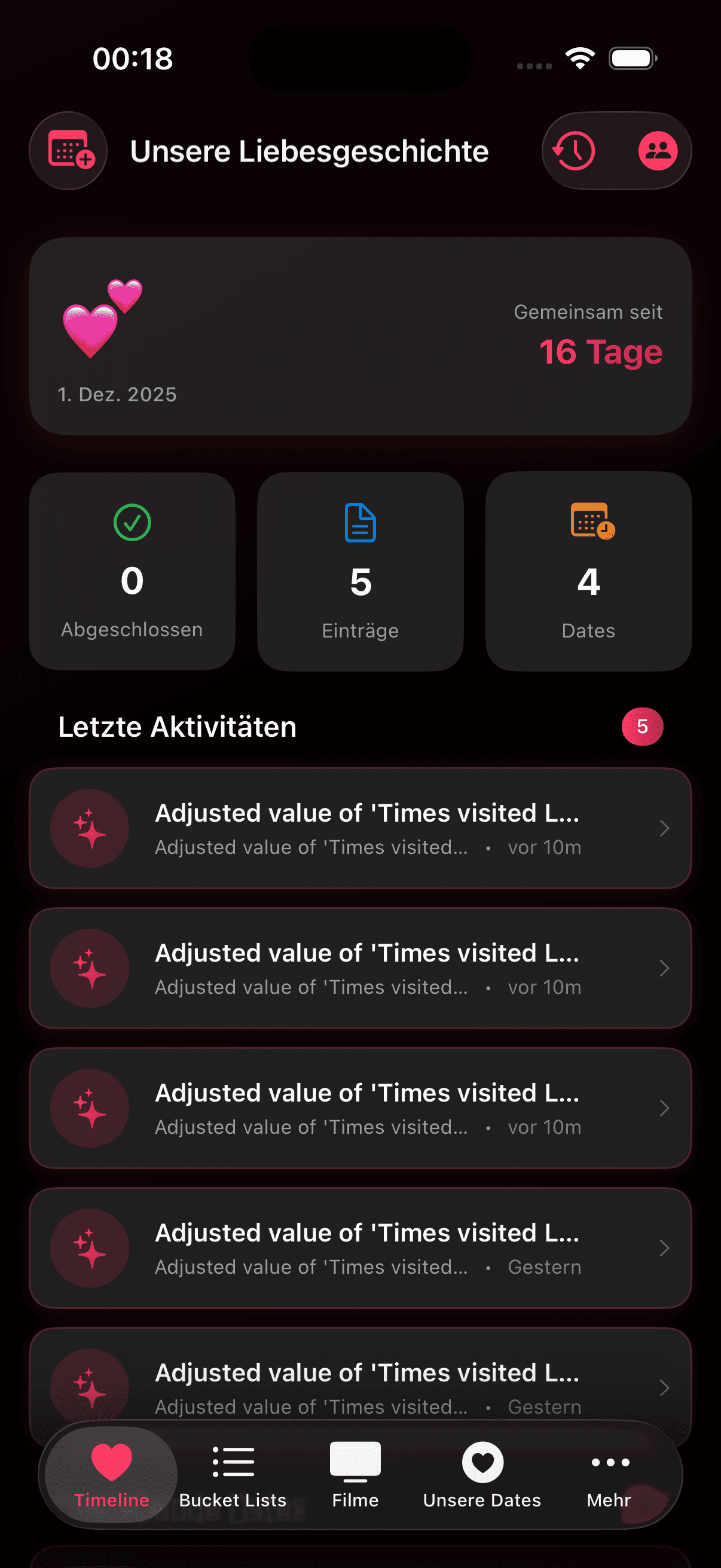The height and width of the screenshot is (1568, 721).
Task: Select the green Abgeschlossen checkmark icon
Action: click(132, 522)
